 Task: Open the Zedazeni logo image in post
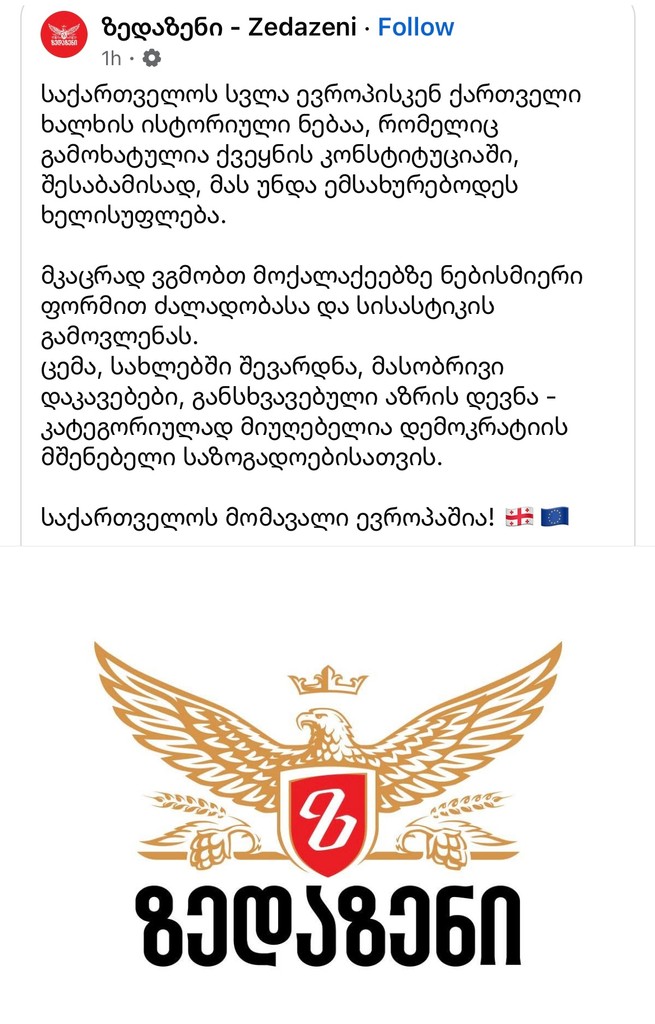point(328,800)
